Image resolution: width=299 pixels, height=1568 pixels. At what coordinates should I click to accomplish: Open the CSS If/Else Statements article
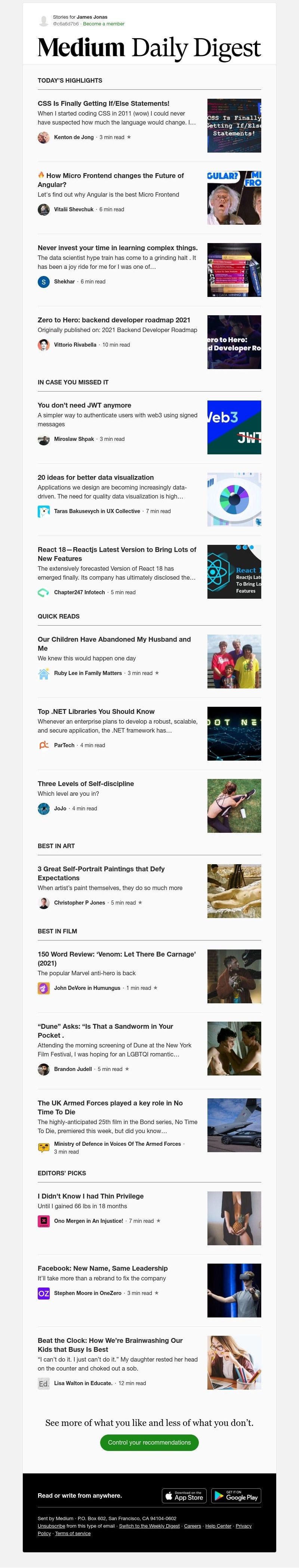[x=104, y=104]
